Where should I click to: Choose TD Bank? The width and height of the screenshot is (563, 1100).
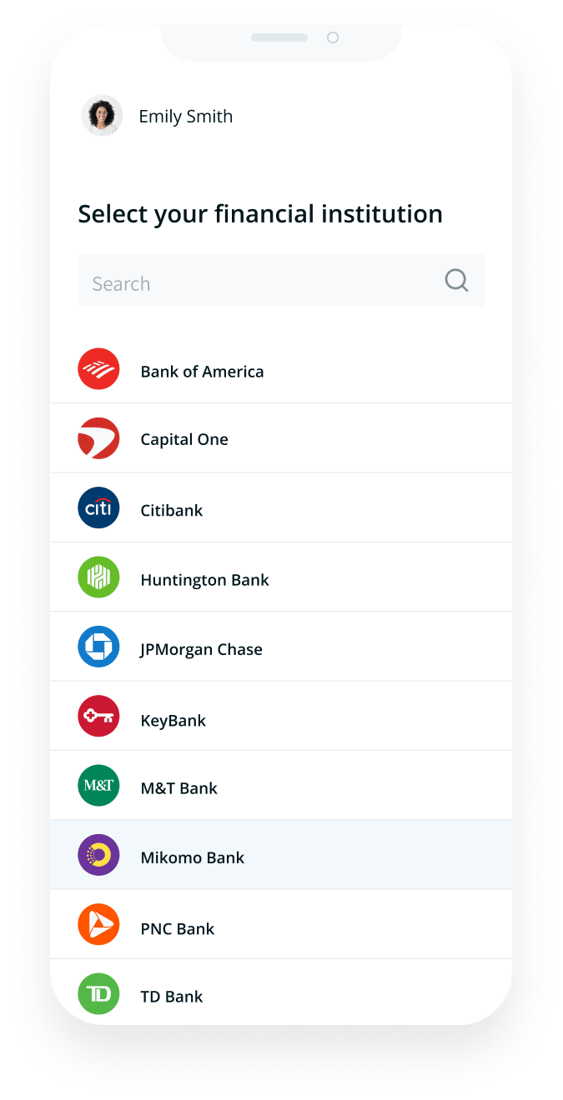[x=280, y=992]
